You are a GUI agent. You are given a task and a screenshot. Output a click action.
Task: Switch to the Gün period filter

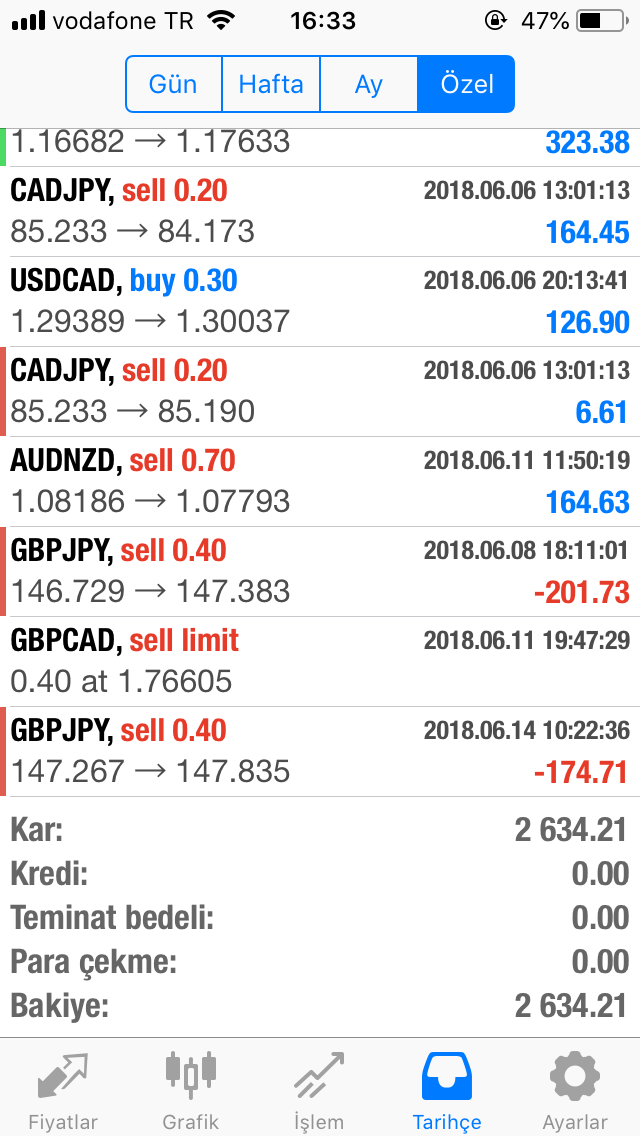click(173, 84)
